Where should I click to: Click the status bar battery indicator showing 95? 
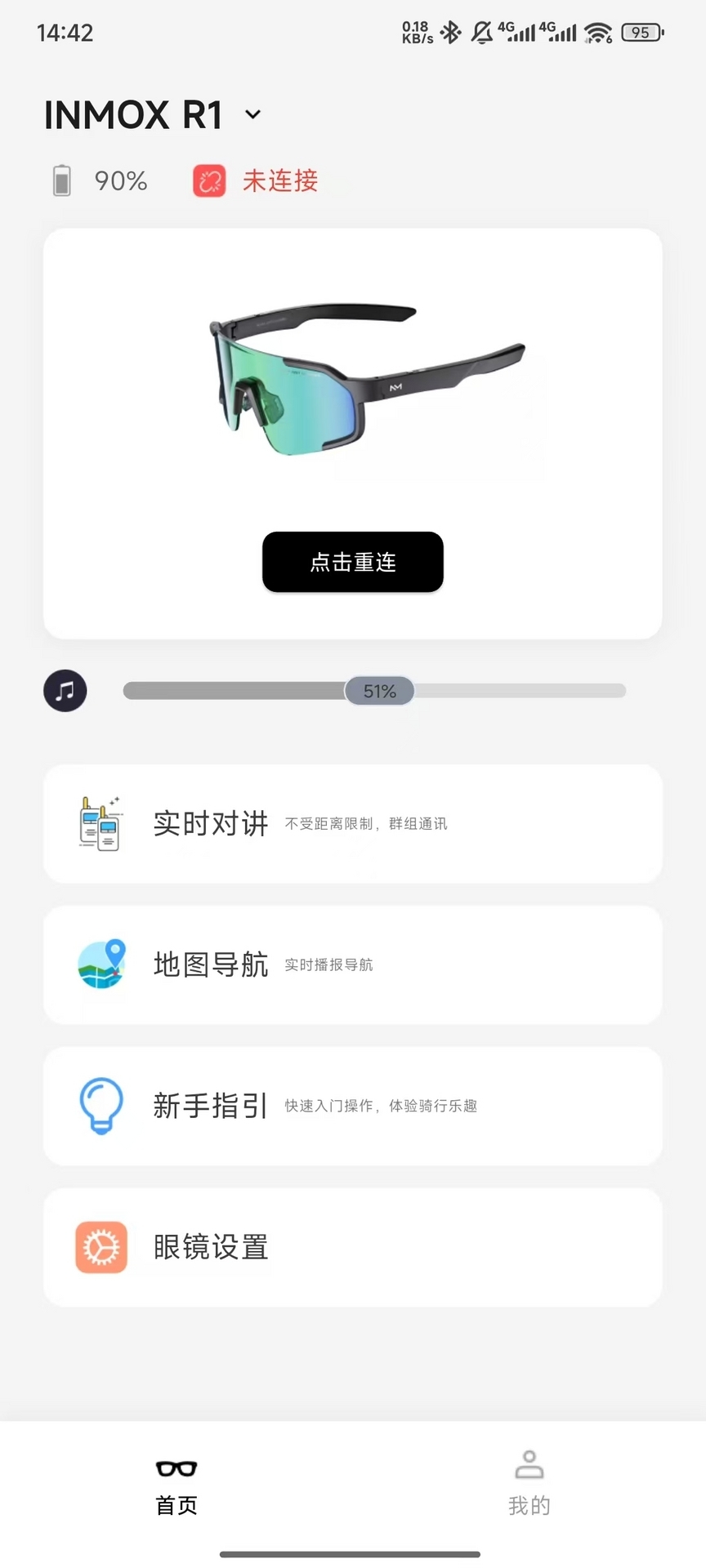click(x=642, y=33)
